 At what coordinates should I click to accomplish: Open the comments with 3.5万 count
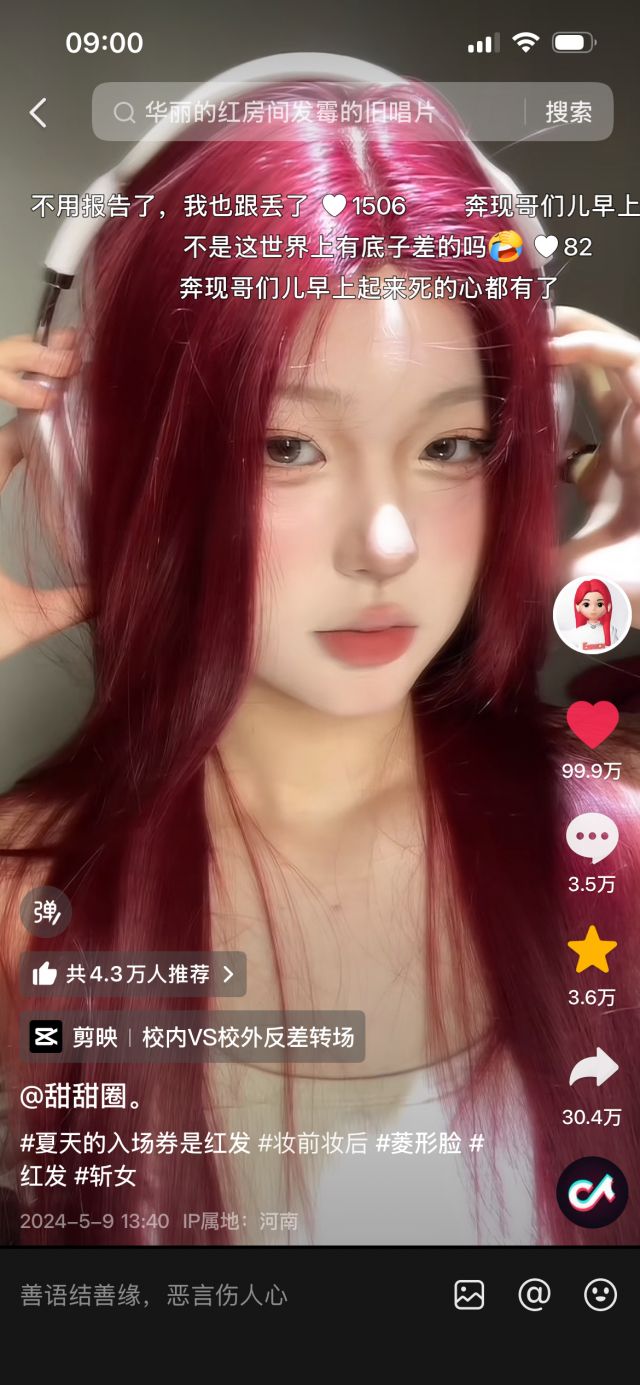pos(592,838)
